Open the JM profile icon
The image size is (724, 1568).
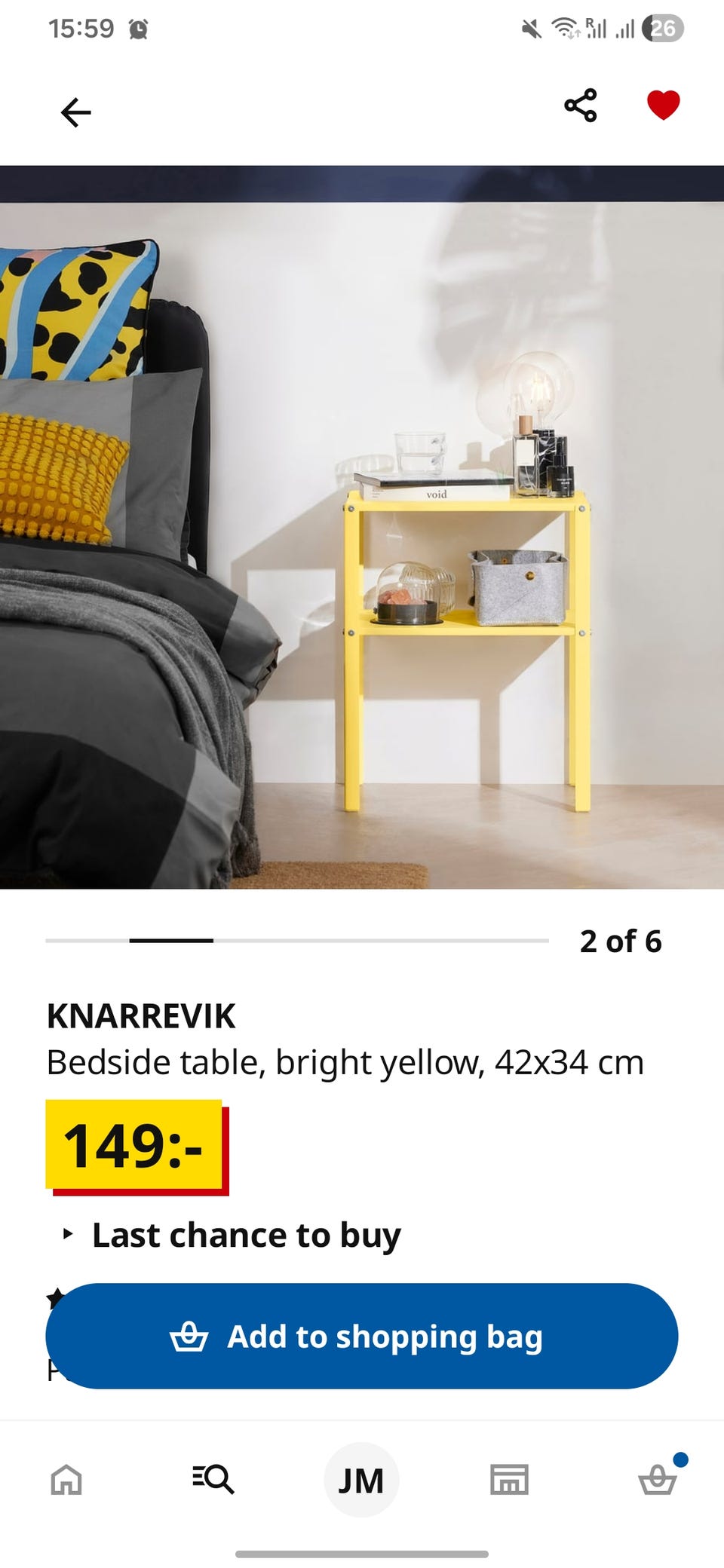pyautogui.click(x=361, y=1479)
